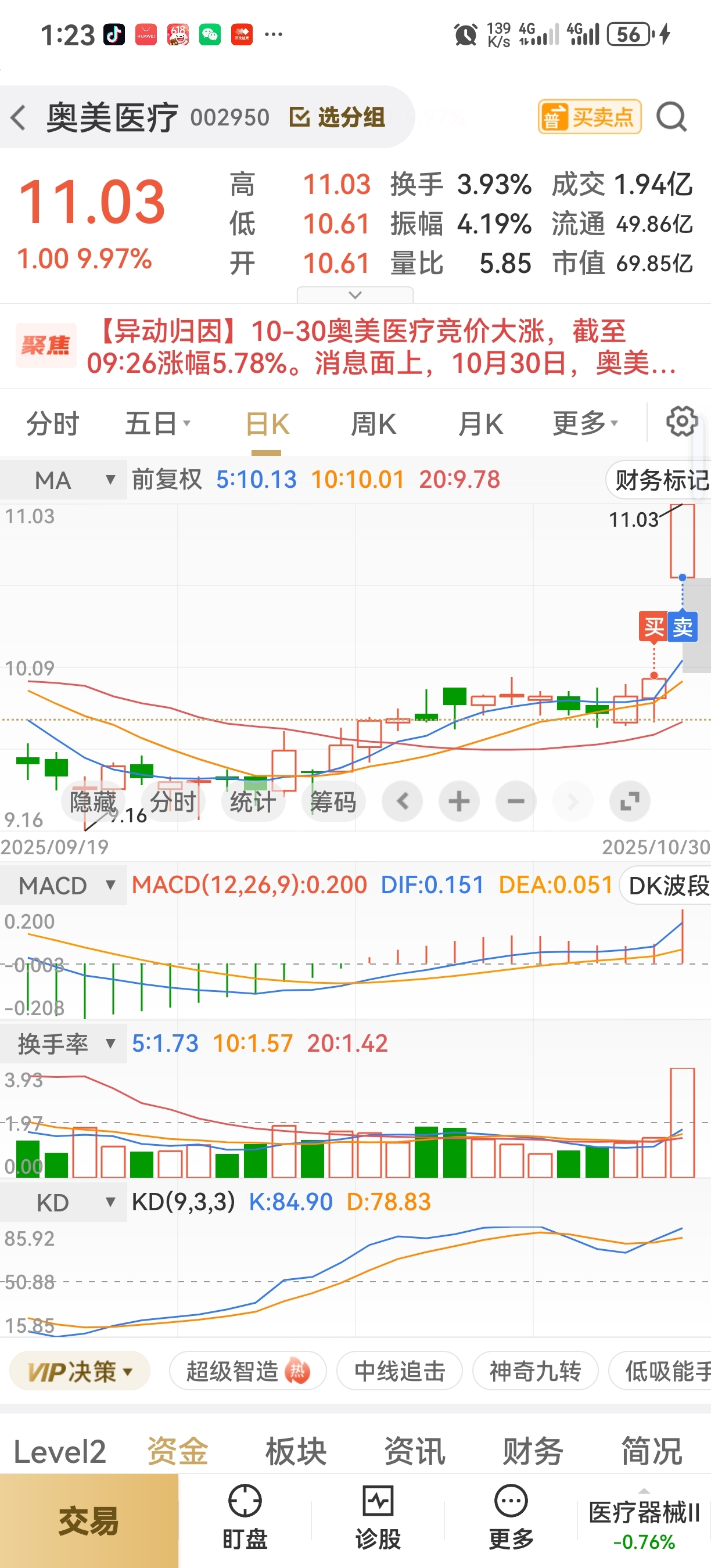Open 诊股 stock diagnosis

[378, 1517]
